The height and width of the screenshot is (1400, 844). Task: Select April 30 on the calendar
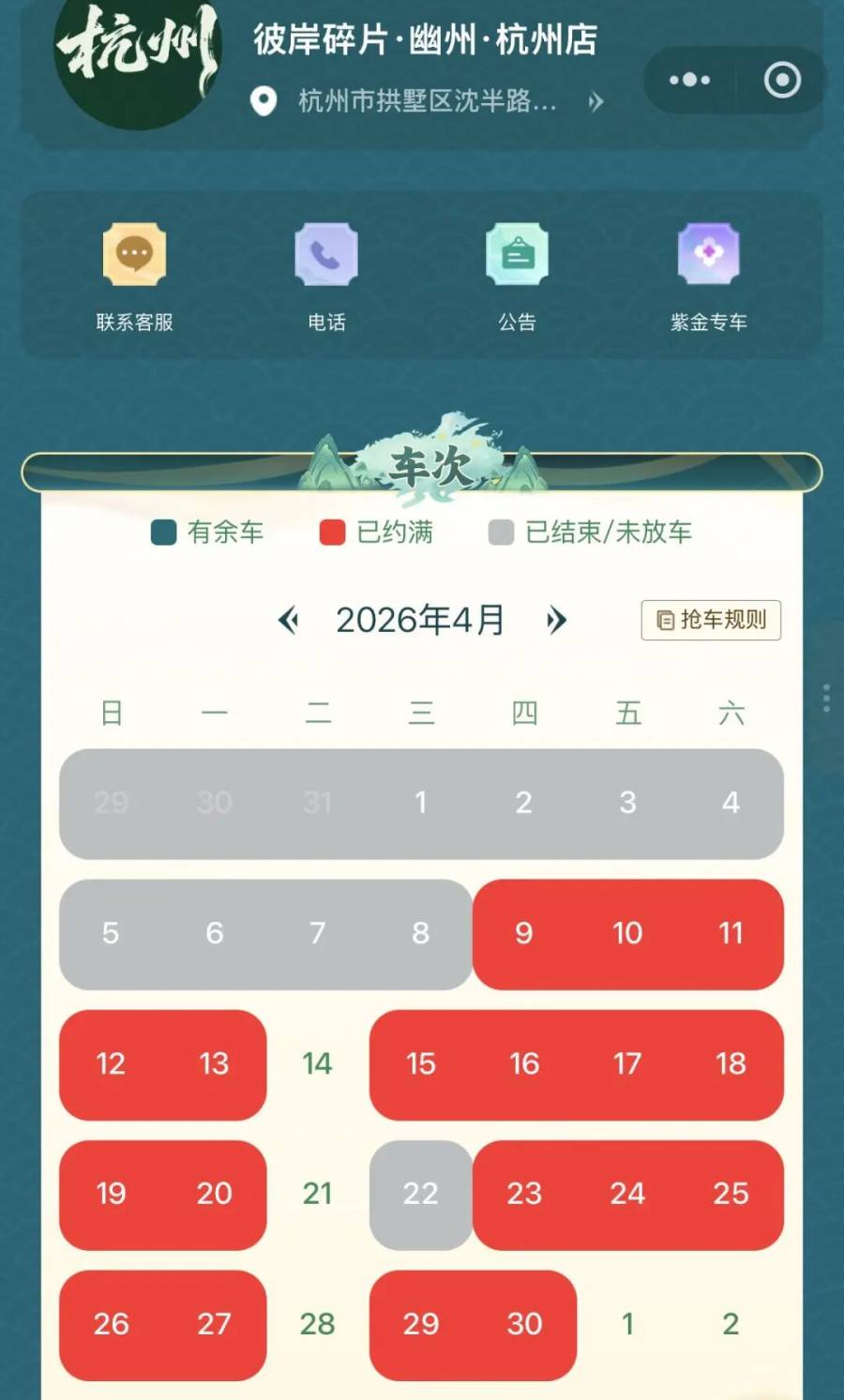pos(523,1324)
